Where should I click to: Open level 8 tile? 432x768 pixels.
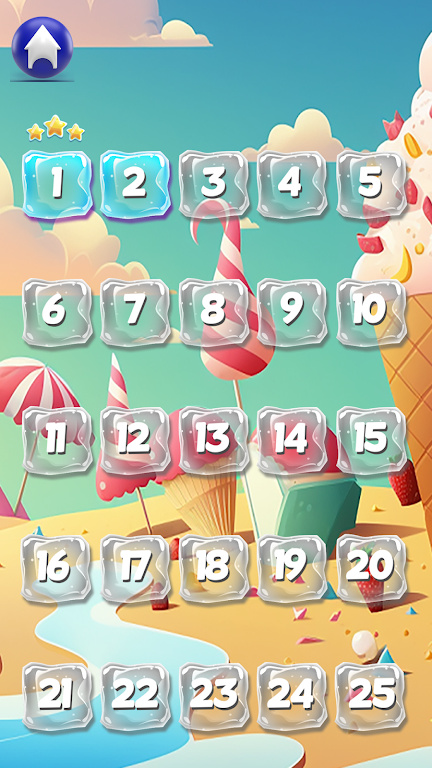pyautogui.click(x=214, y=312)
